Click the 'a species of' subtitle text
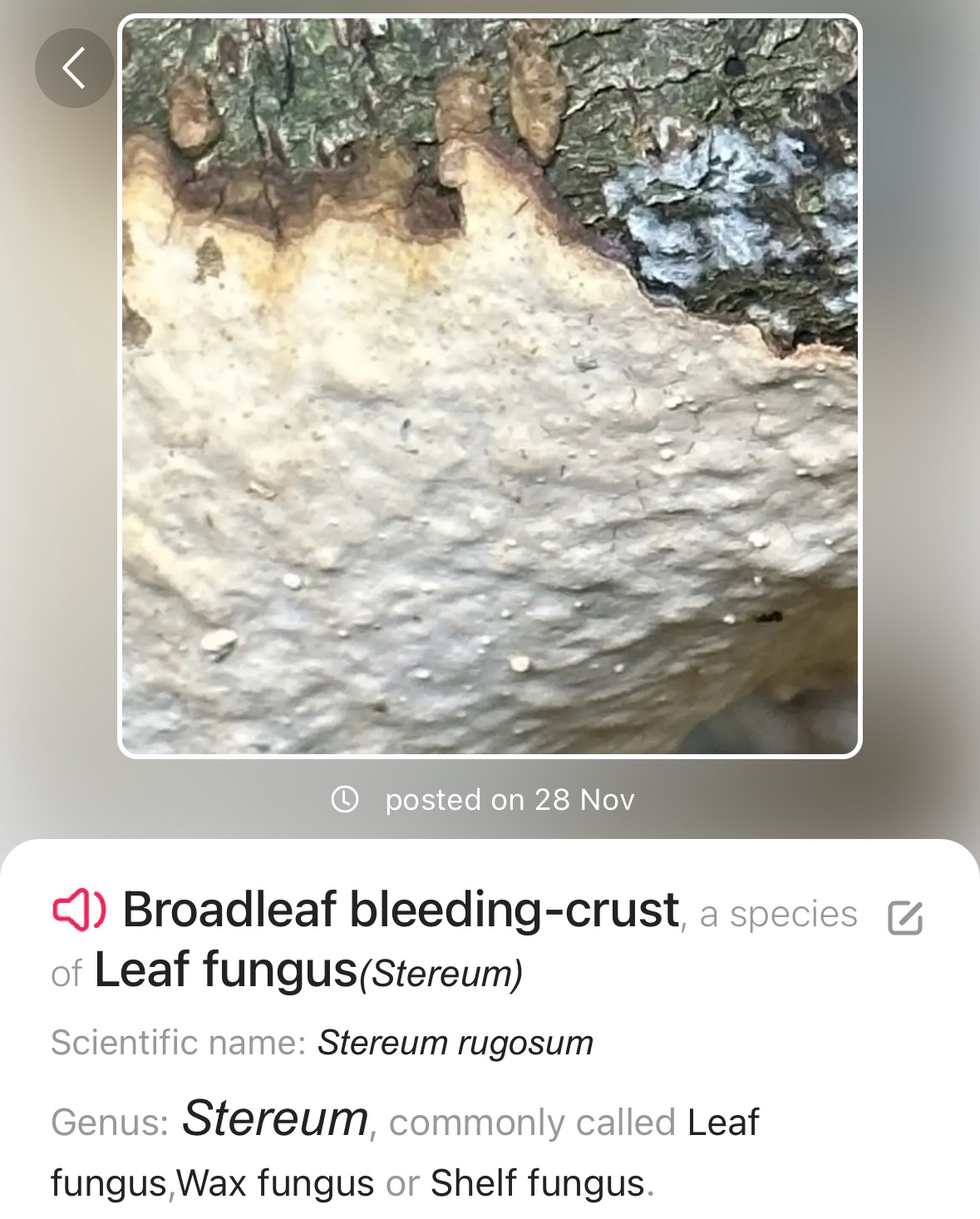This screenshot has height=1219, width=980. [x=778, y=913]
